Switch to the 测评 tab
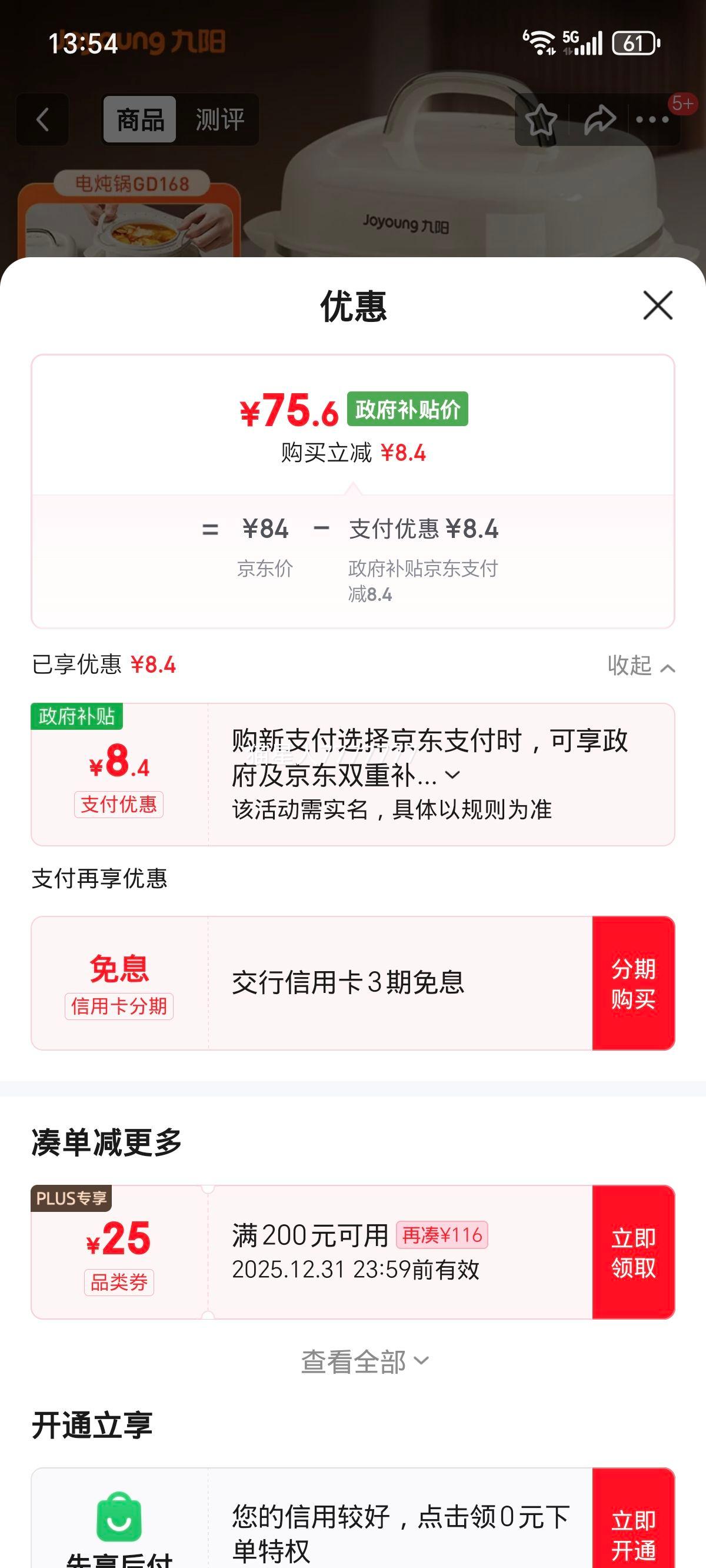706x1568 pixels. pos(220,120)
